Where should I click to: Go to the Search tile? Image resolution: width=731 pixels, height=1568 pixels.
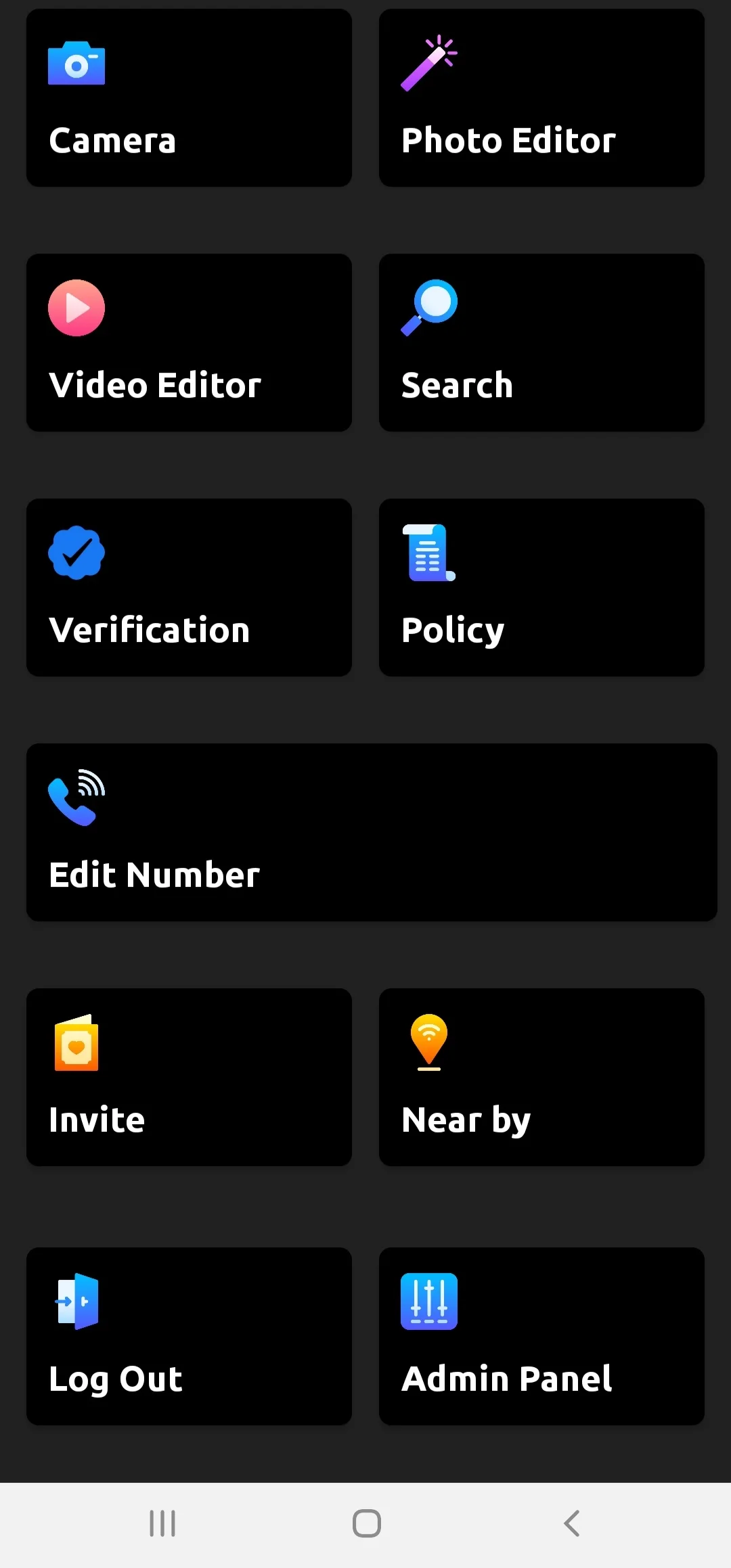point(541,343)
